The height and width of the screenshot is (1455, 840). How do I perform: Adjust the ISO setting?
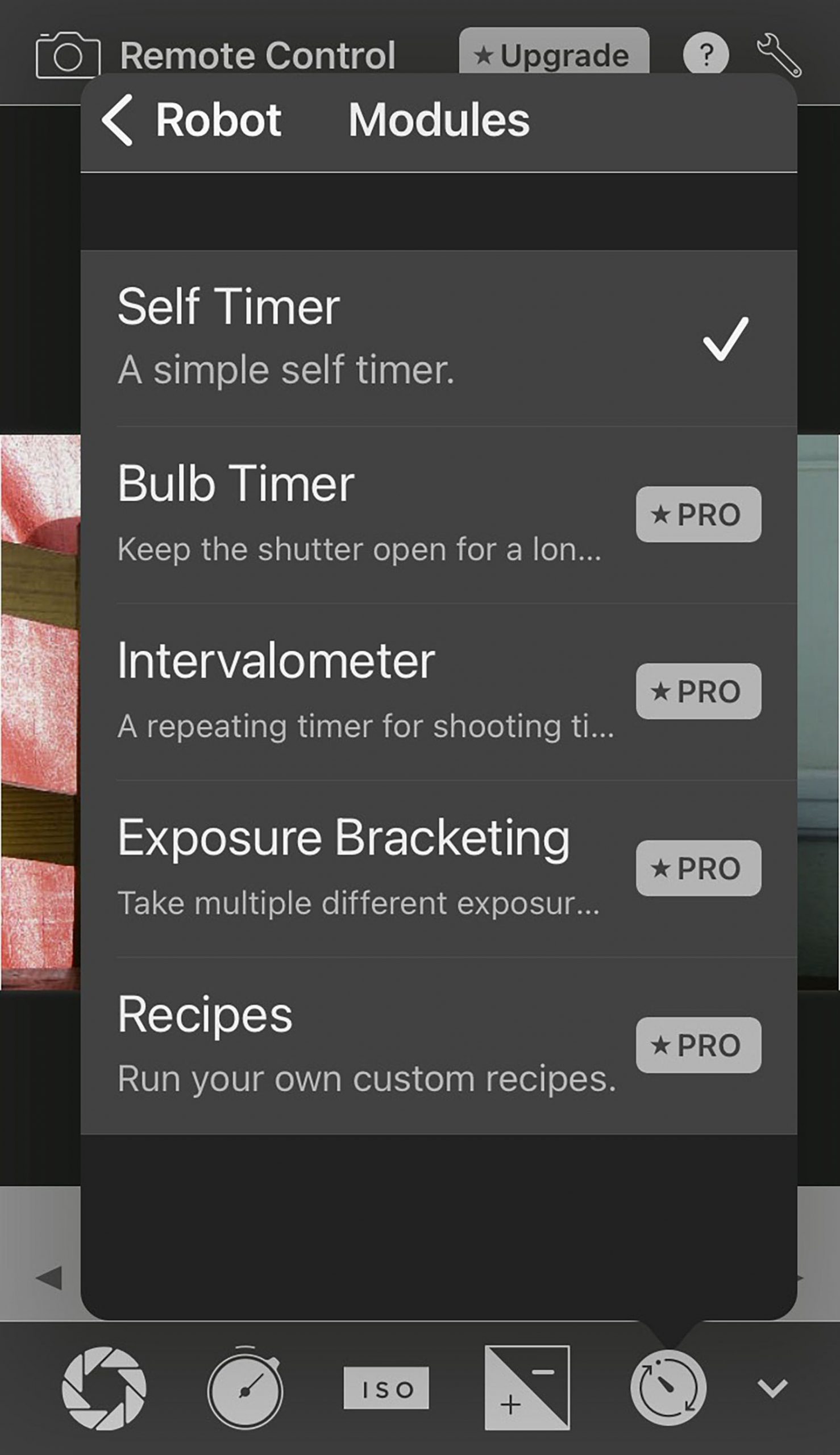[x=386, y=1388]
